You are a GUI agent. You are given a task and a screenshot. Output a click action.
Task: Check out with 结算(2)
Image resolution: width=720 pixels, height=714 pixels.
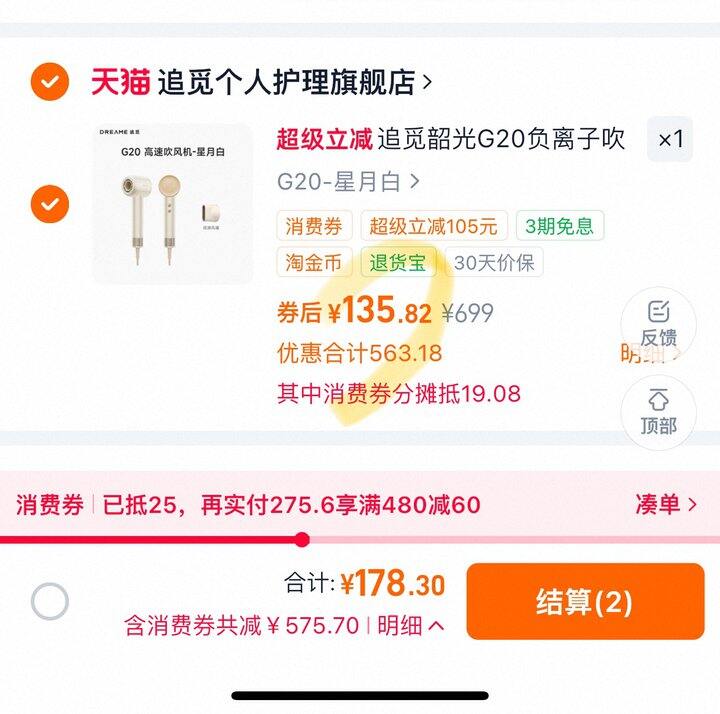pos(584,602)
